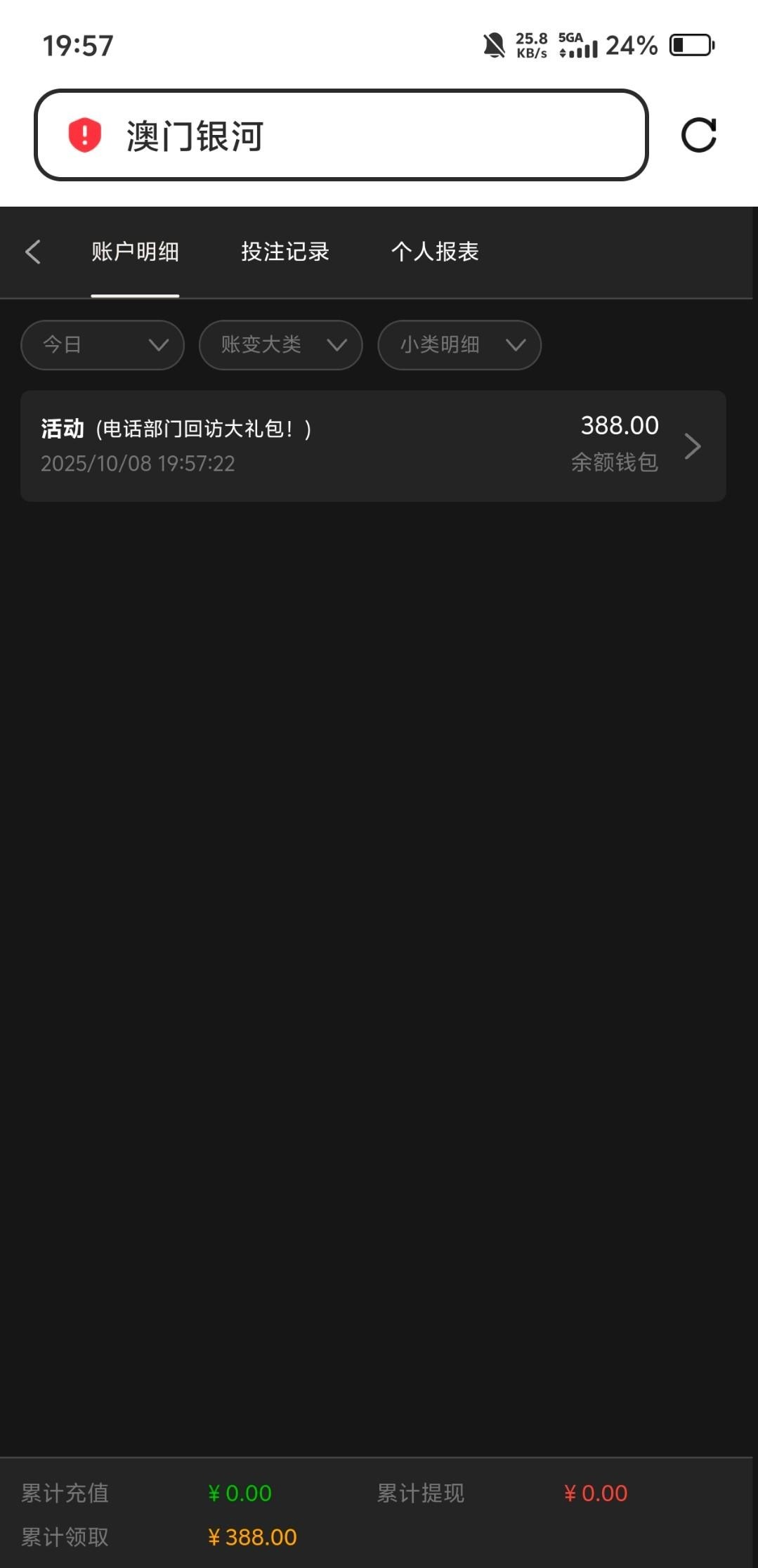
Task: Open the 活动 388.00 transaction record
Action: pyautogui.click(x=372, y=446)
